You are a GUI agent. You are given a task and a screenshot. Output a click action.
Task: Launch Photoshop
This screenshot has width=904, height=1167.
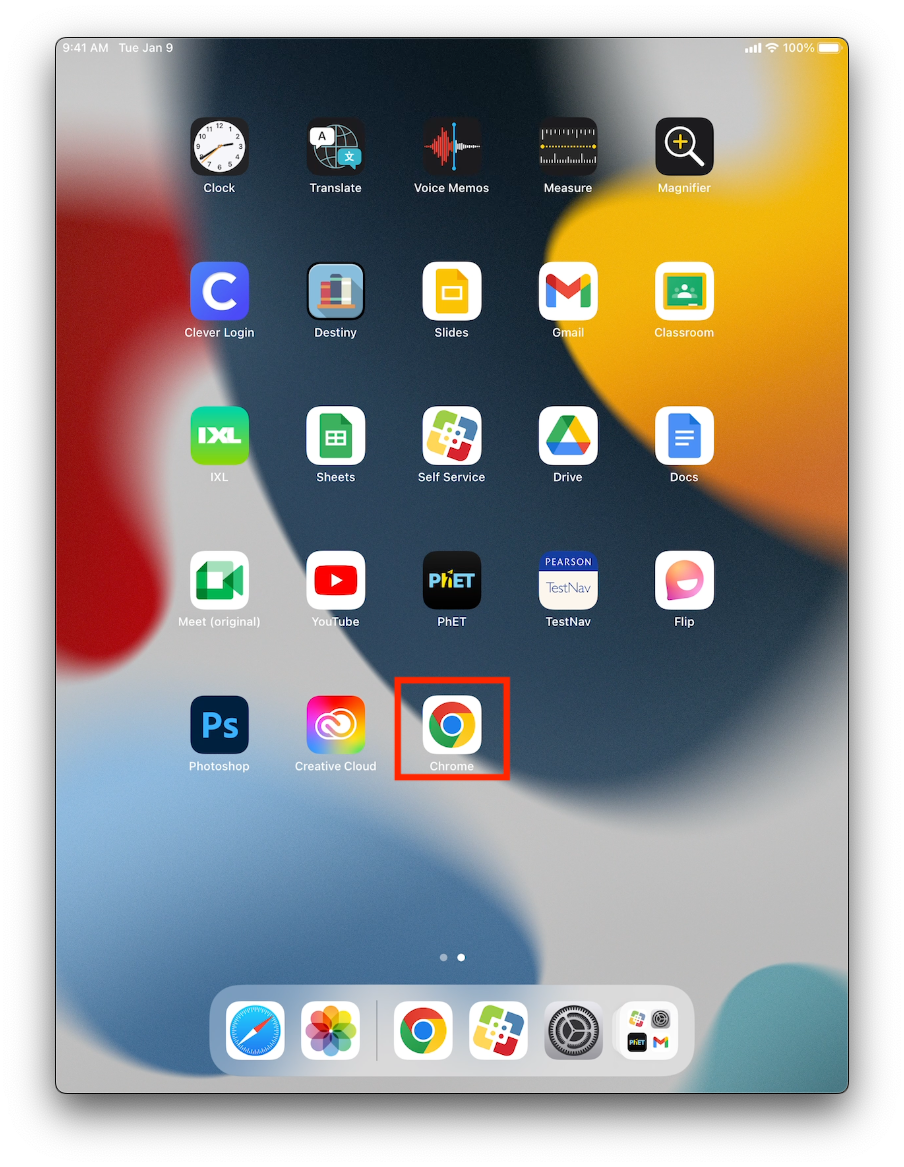click(219, 725)
